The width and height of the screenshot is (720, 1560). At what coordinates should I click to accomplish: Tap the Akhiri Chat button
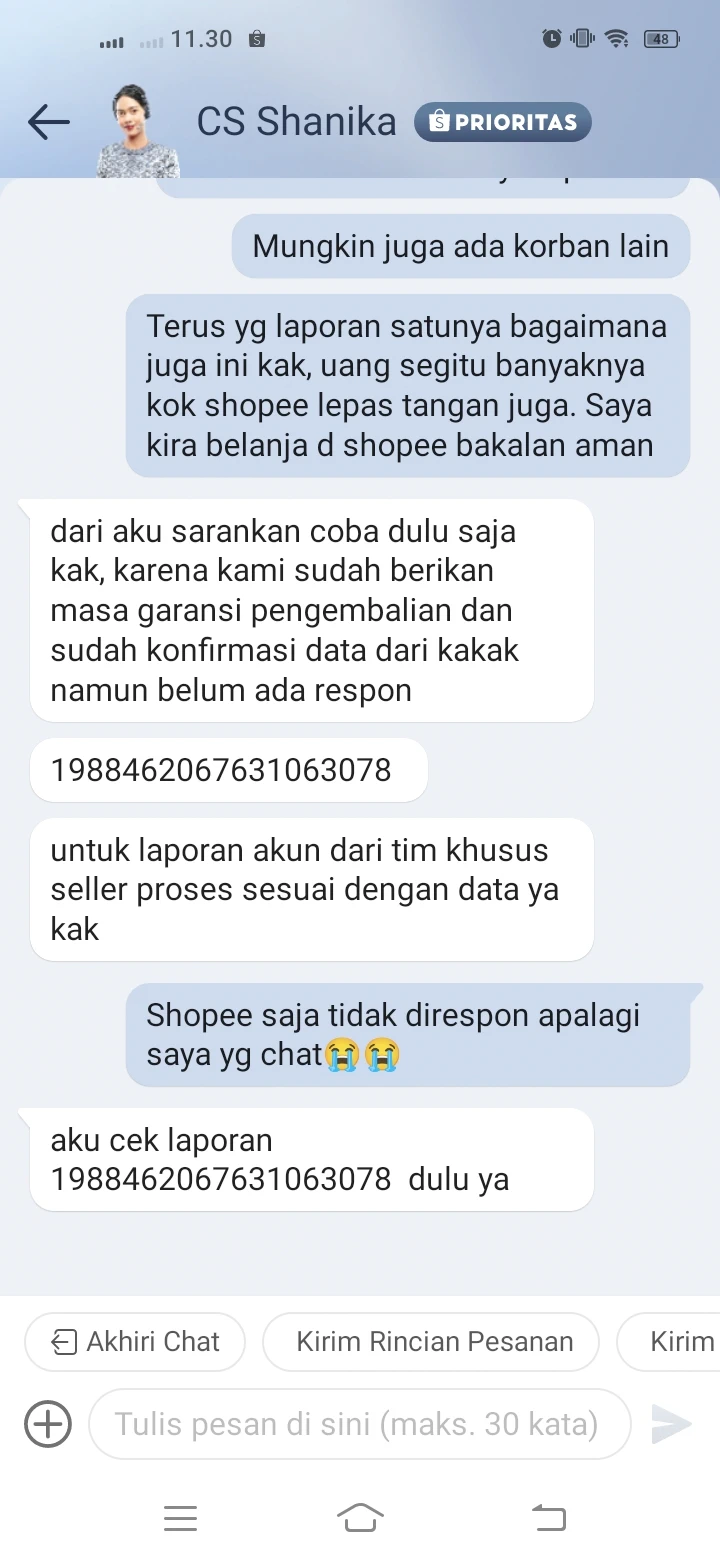click(x=135, y=1341)
